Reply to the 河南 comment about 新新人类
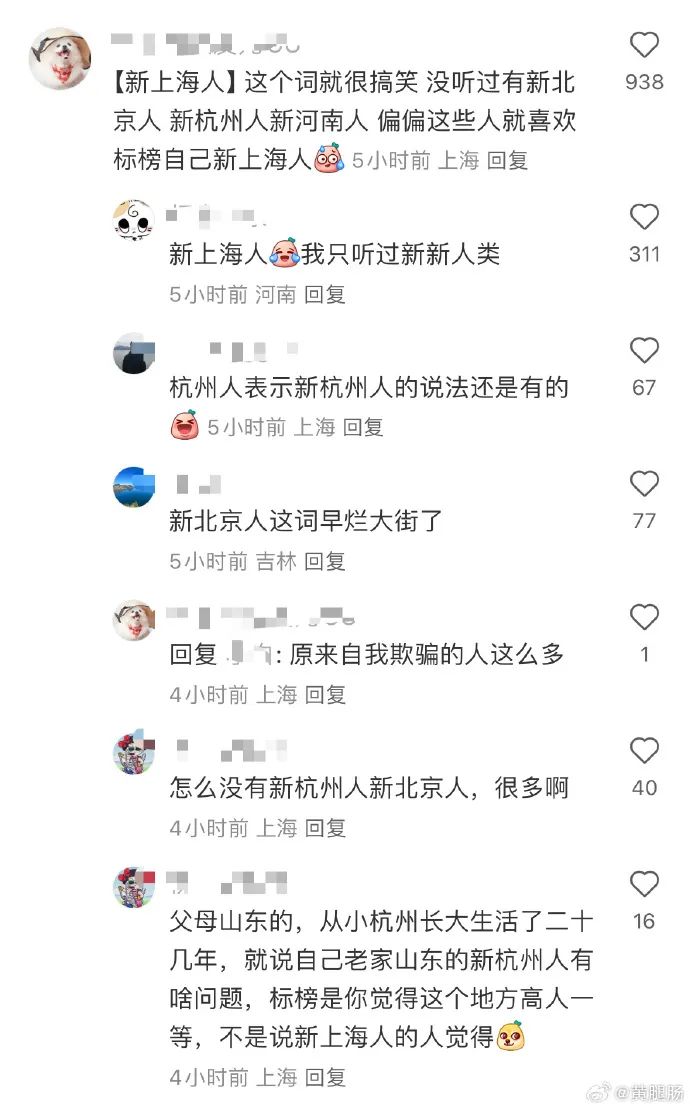The height and width of the screenshot is (1109, 690). click(x=325, y=294)
